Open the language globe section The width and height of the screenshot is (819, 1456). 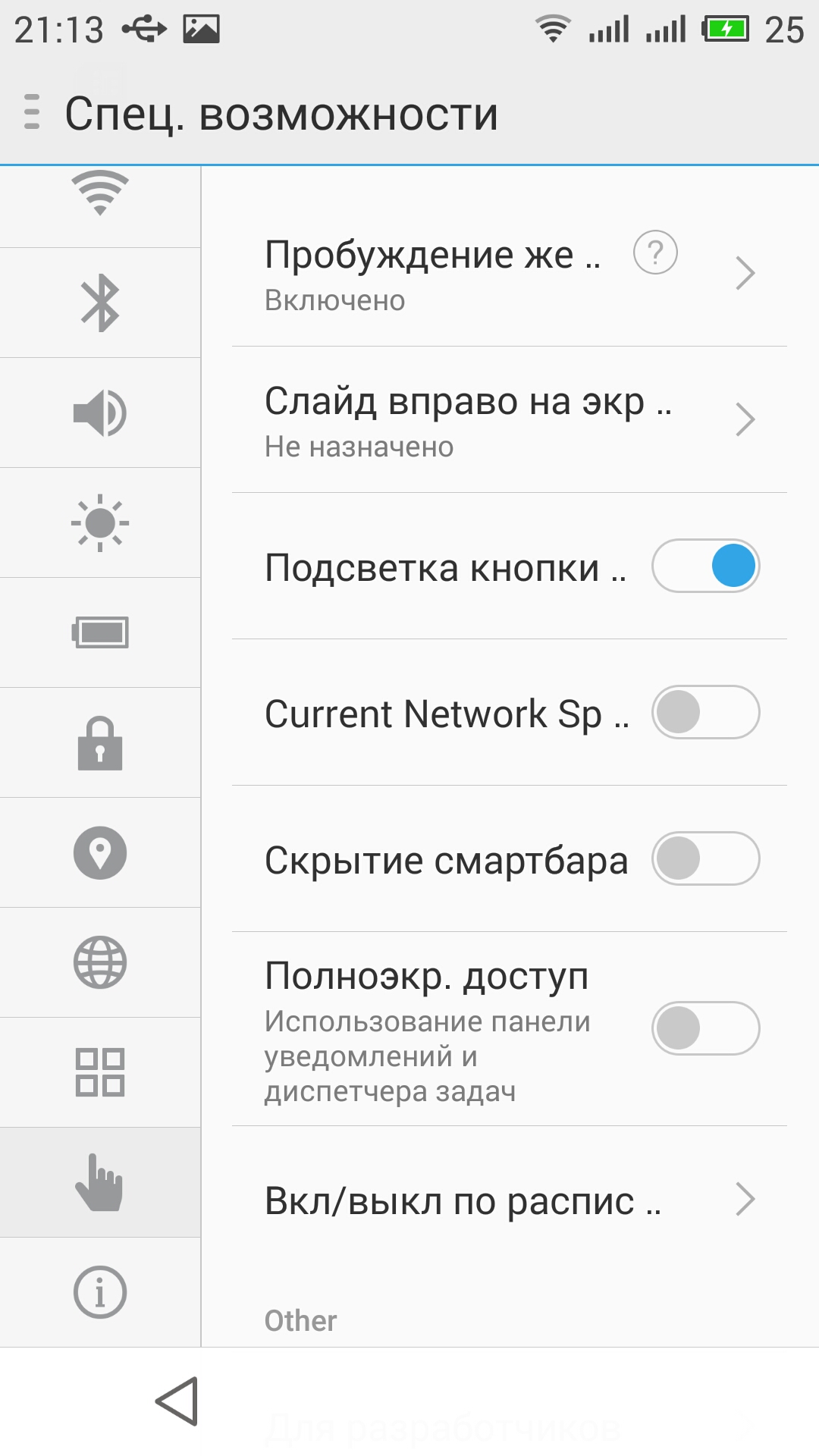pyautogui.click(x=100, y=962)
